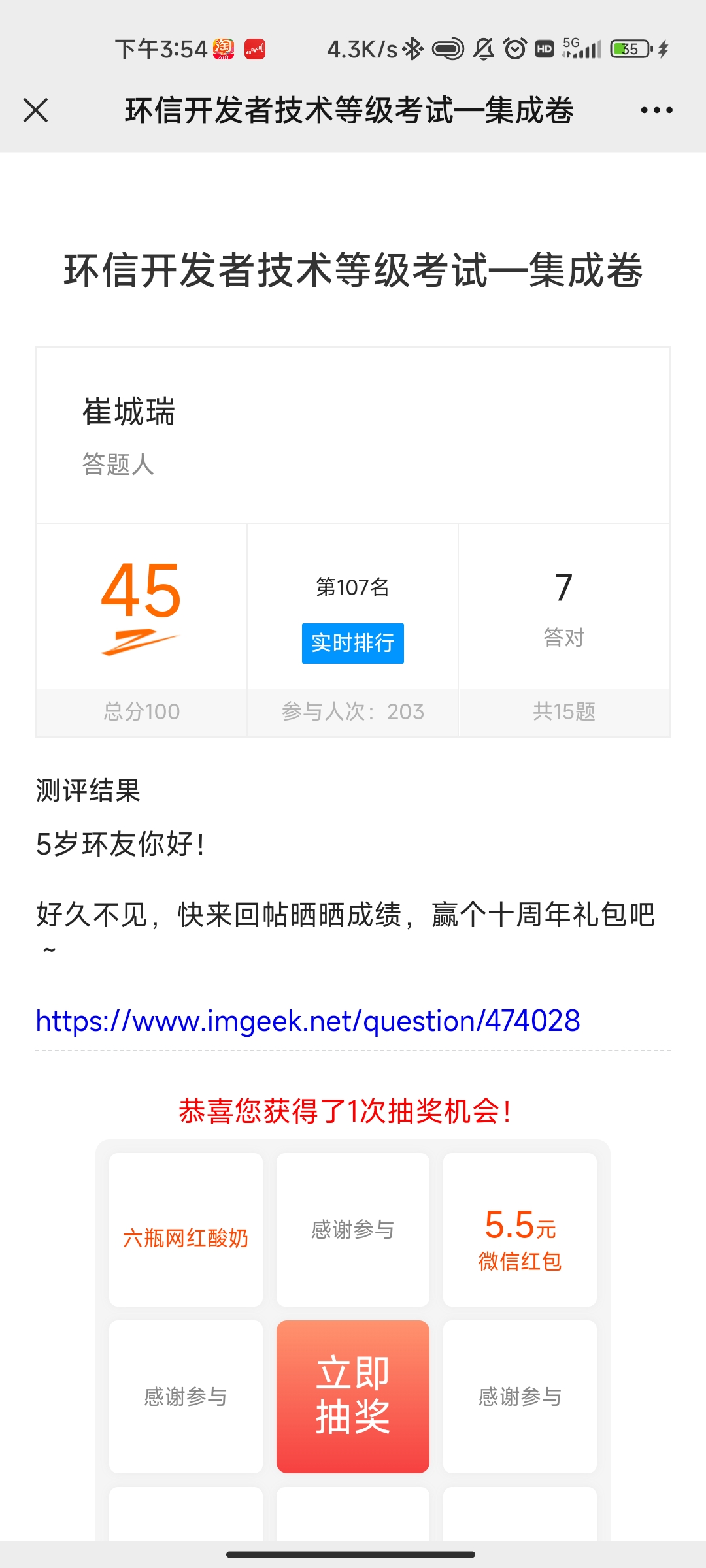The height and width of the screenshot is (1568, 706).
Task: Open the three-dot overflow menu
Action: (656, 110)
